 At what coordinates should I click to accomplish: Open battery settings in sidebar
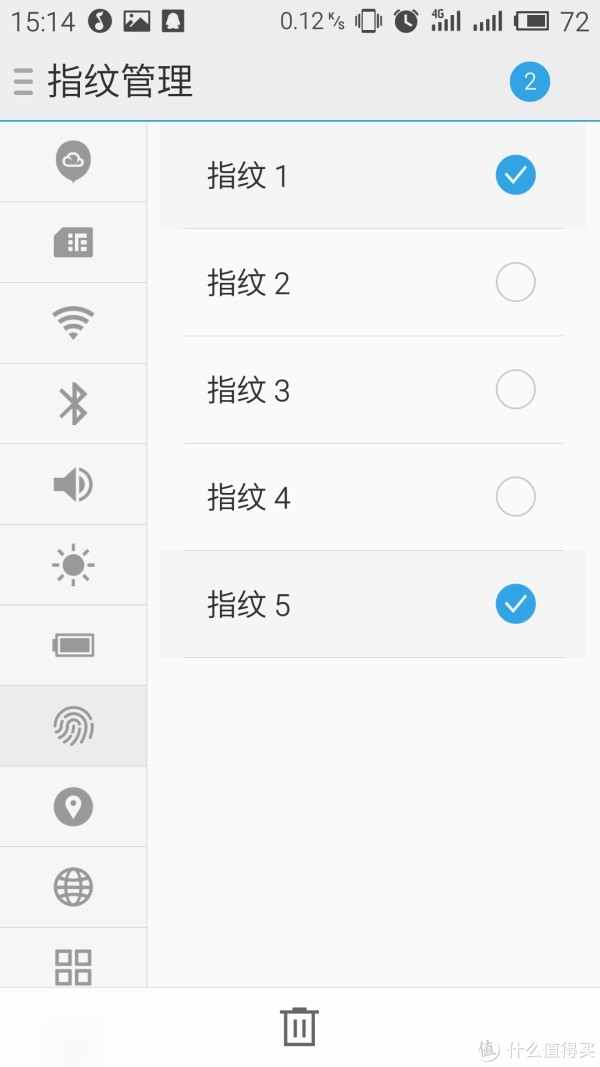73,645
